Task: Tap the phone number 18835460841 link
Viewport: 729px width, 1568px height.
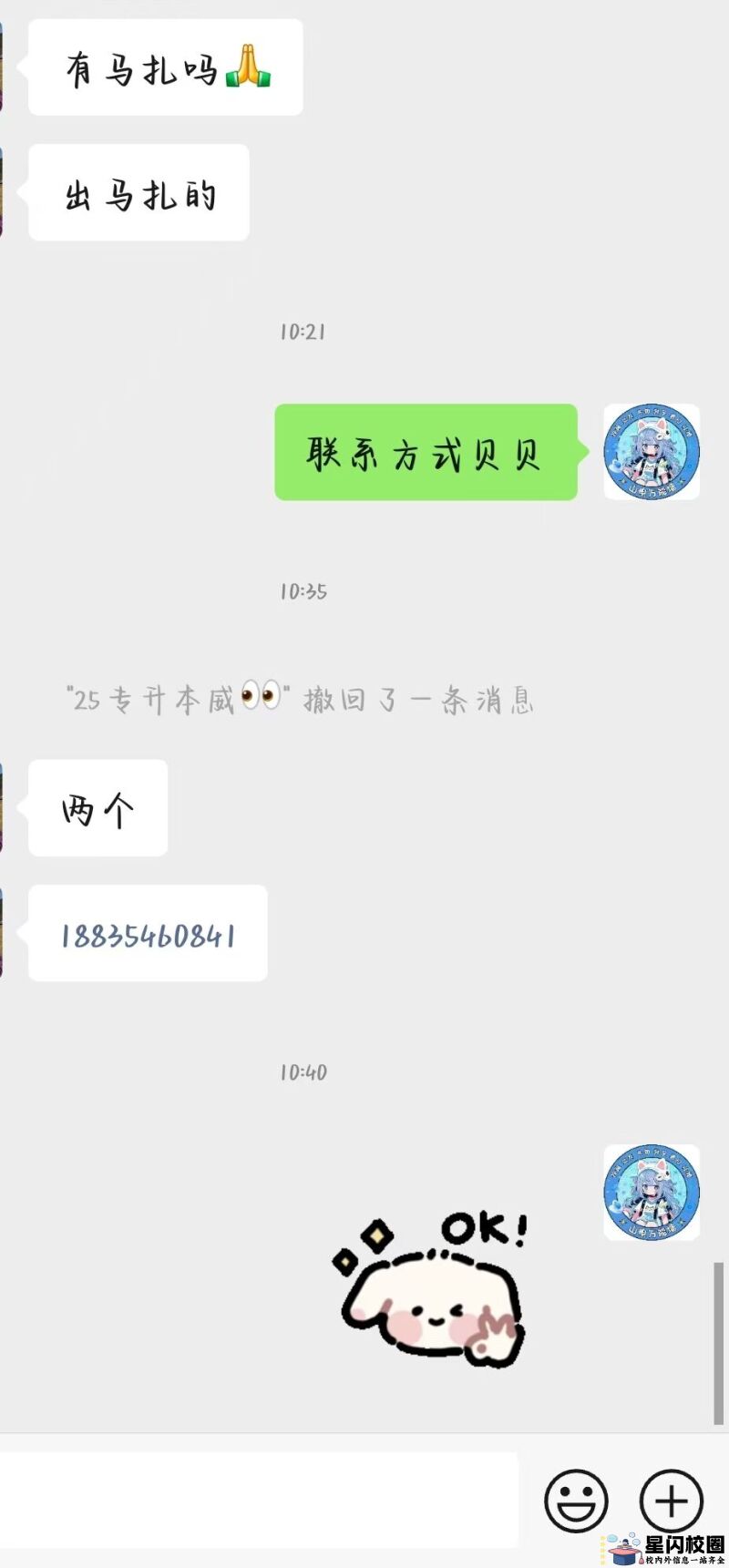Action: (x=148, y=935)
